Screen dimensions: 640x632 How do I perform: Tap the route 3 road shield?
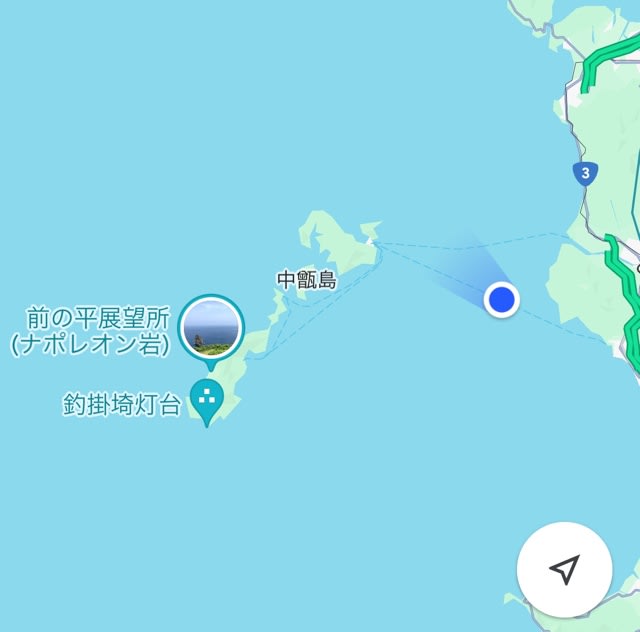(586, 173)
